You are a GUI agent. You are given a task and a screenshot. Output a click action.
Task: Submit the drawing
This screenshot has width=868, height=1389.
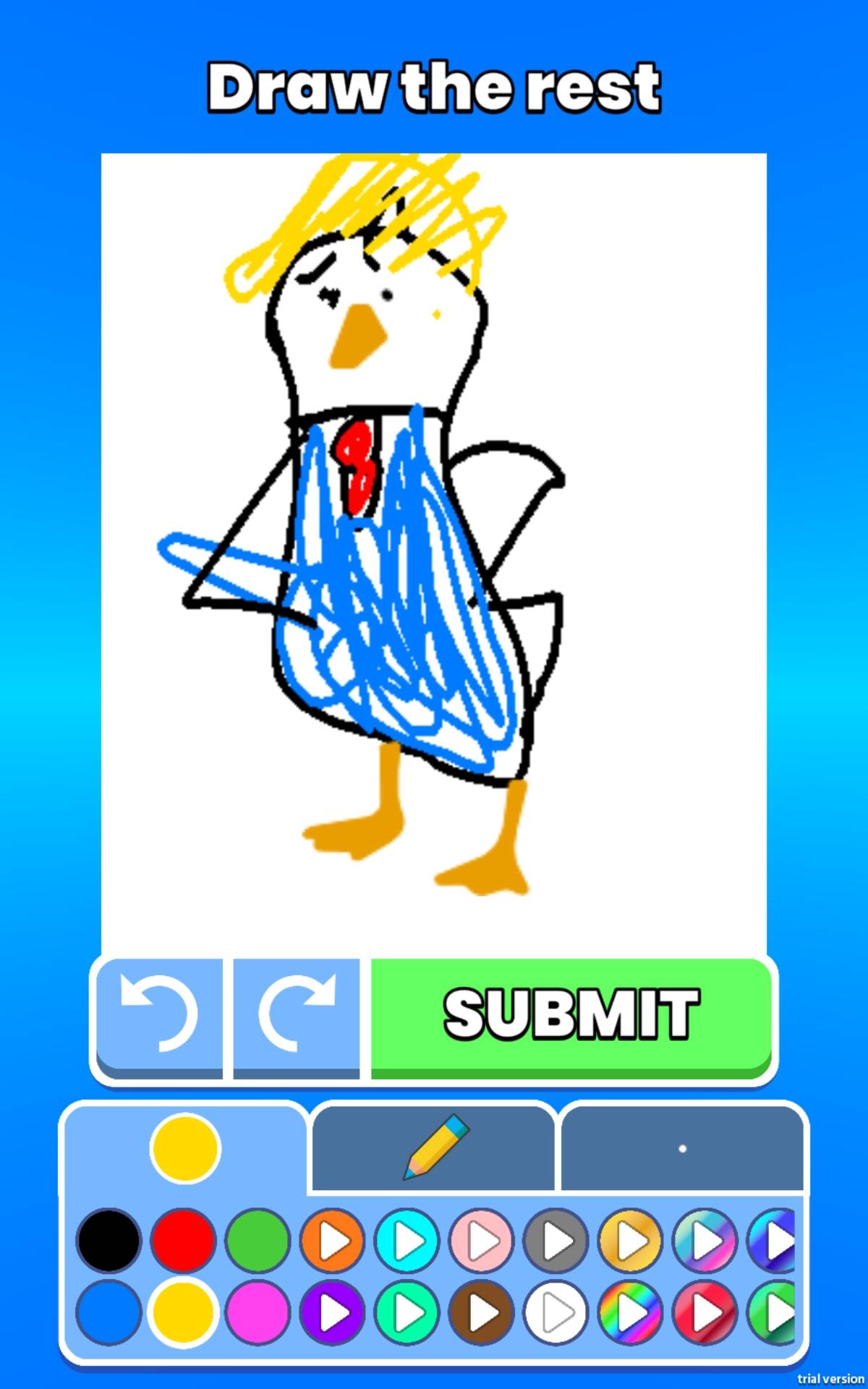click(571, 1014)
